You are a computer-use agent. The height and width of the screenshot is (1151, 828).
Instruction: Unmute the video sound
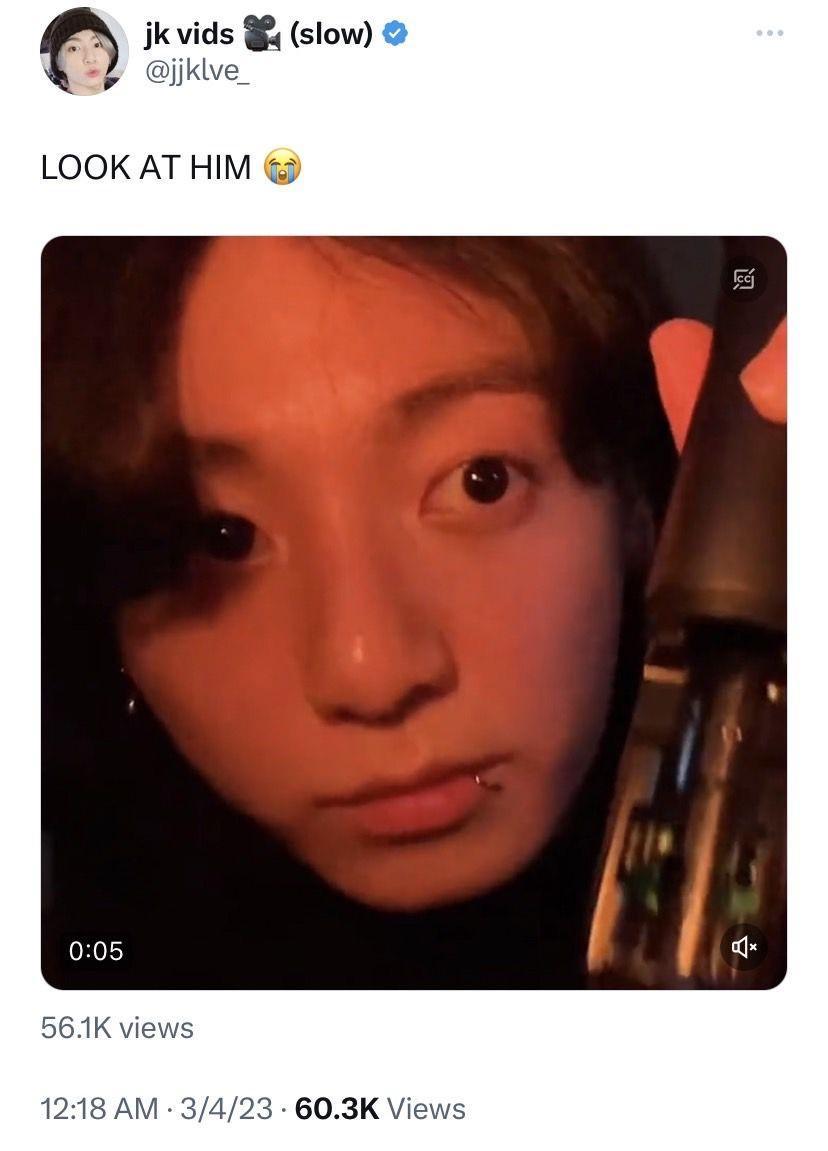point(743,945)
